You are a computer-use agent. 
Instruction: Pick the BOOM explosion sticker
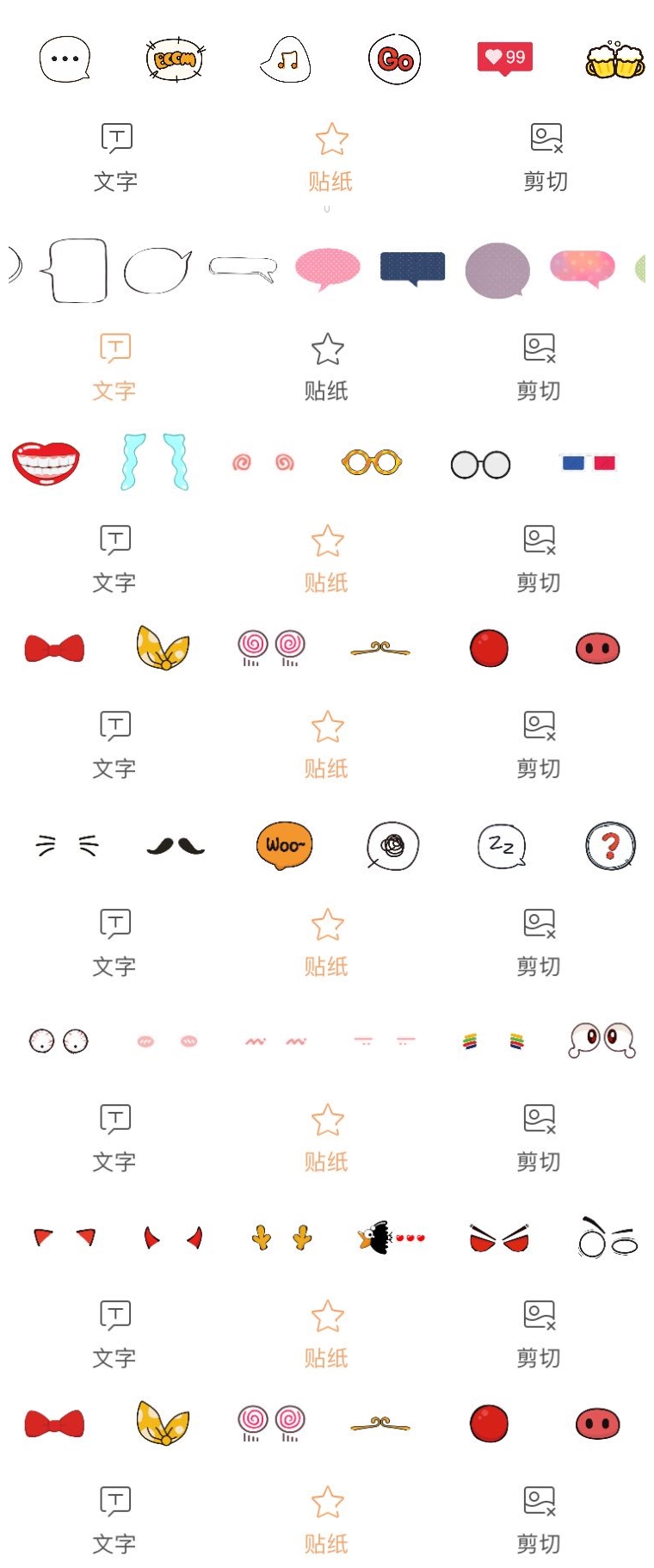click(x=174, y=58)
